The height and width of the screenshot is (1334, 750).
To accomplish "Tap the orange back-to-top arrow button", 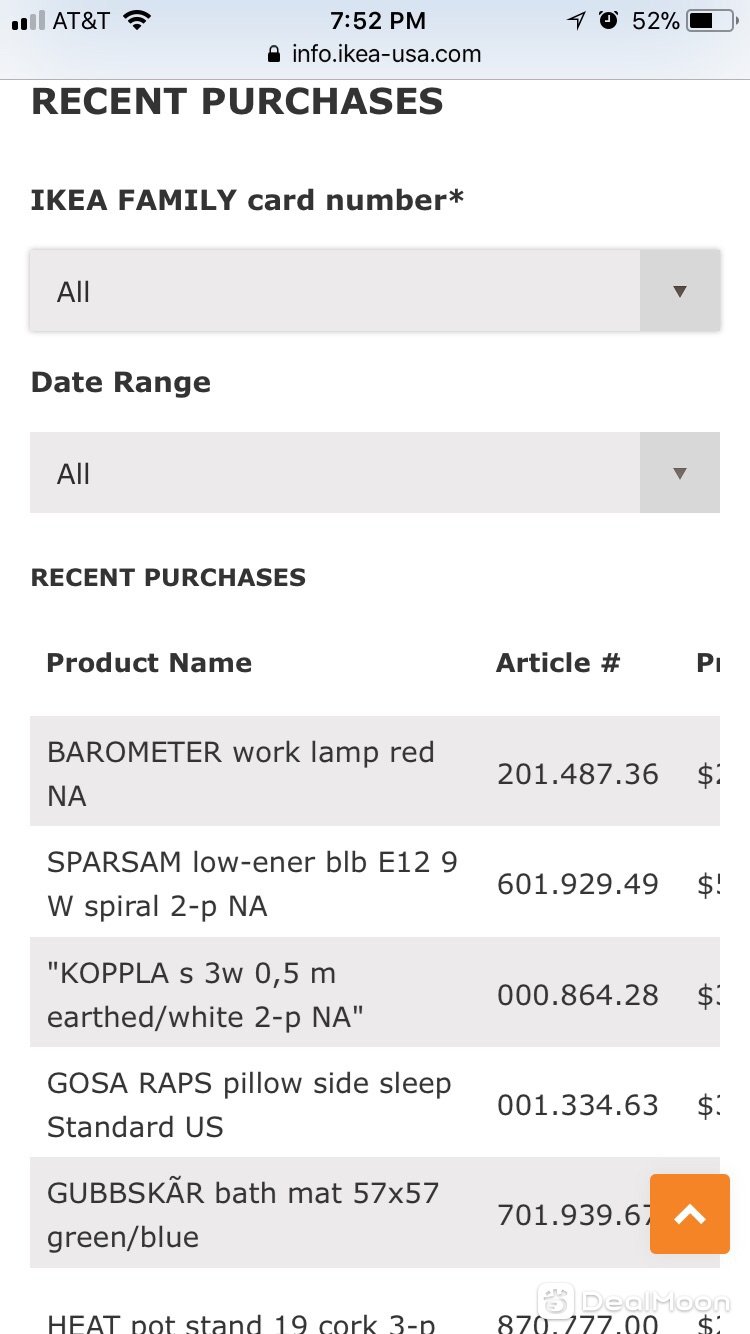I will pos(690,1214).
